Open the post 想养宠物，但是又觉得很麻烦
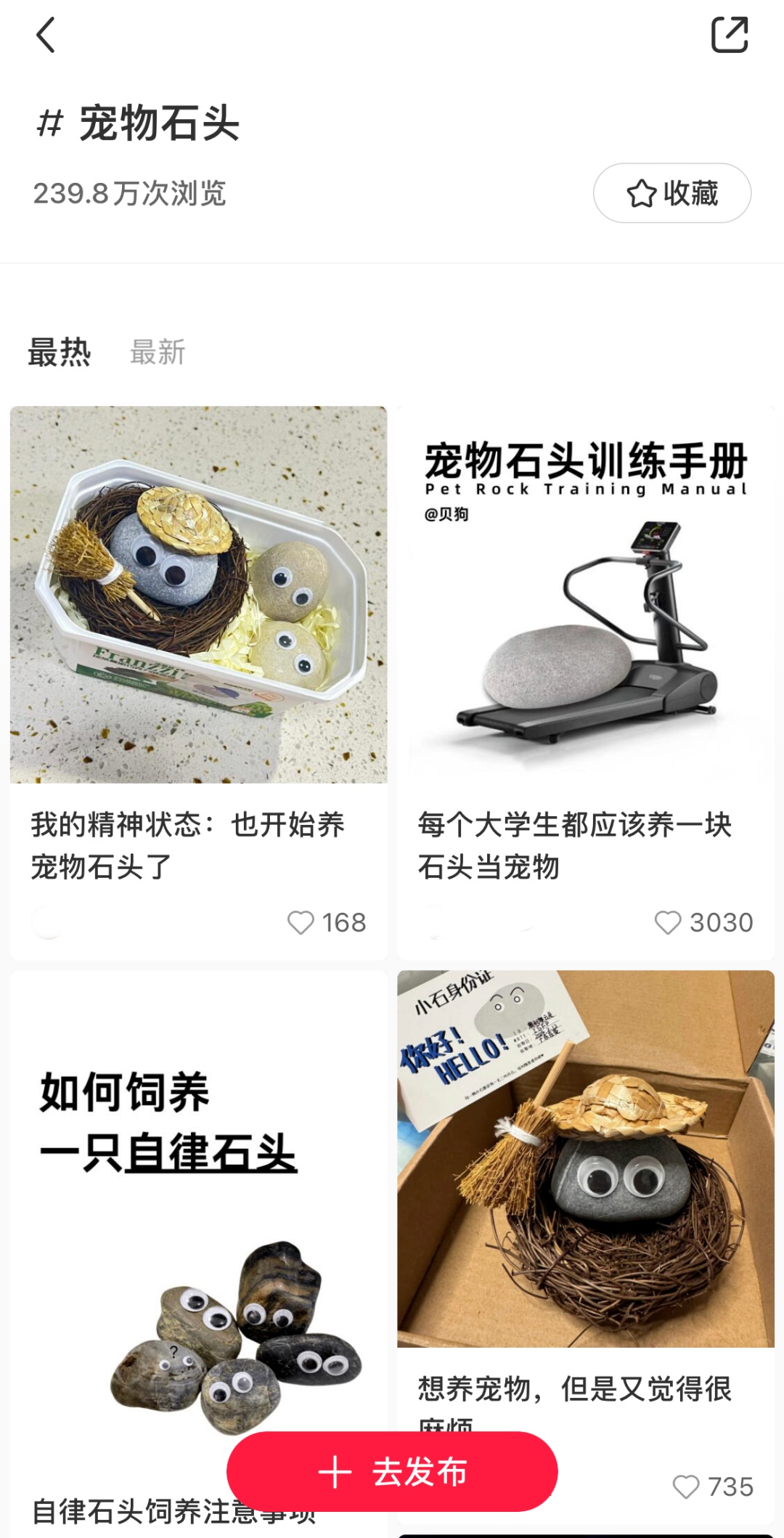The height and width of the screenshot is (1538, 784). 586,1162
